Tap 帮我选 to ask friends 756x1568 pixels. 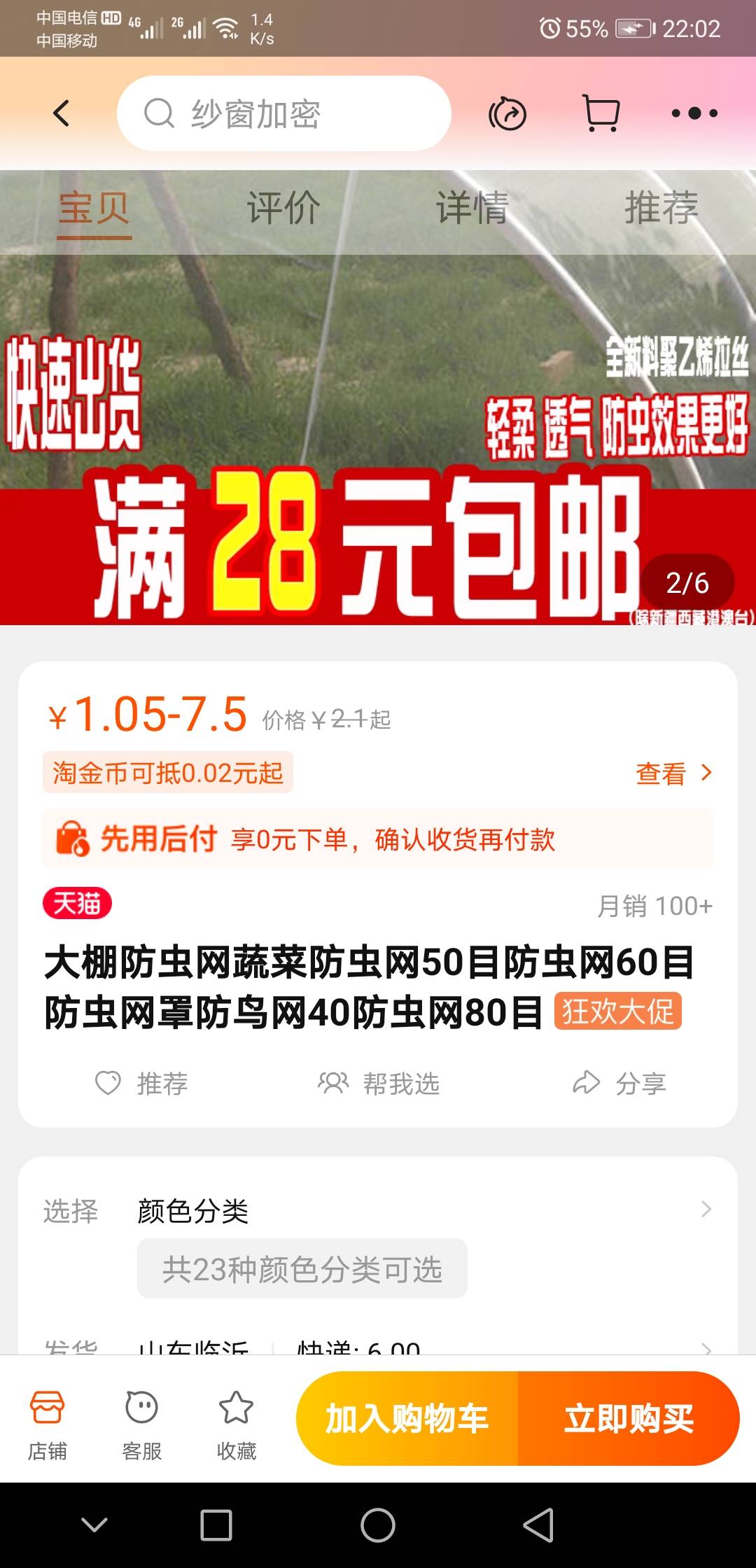coord(379,1084)
